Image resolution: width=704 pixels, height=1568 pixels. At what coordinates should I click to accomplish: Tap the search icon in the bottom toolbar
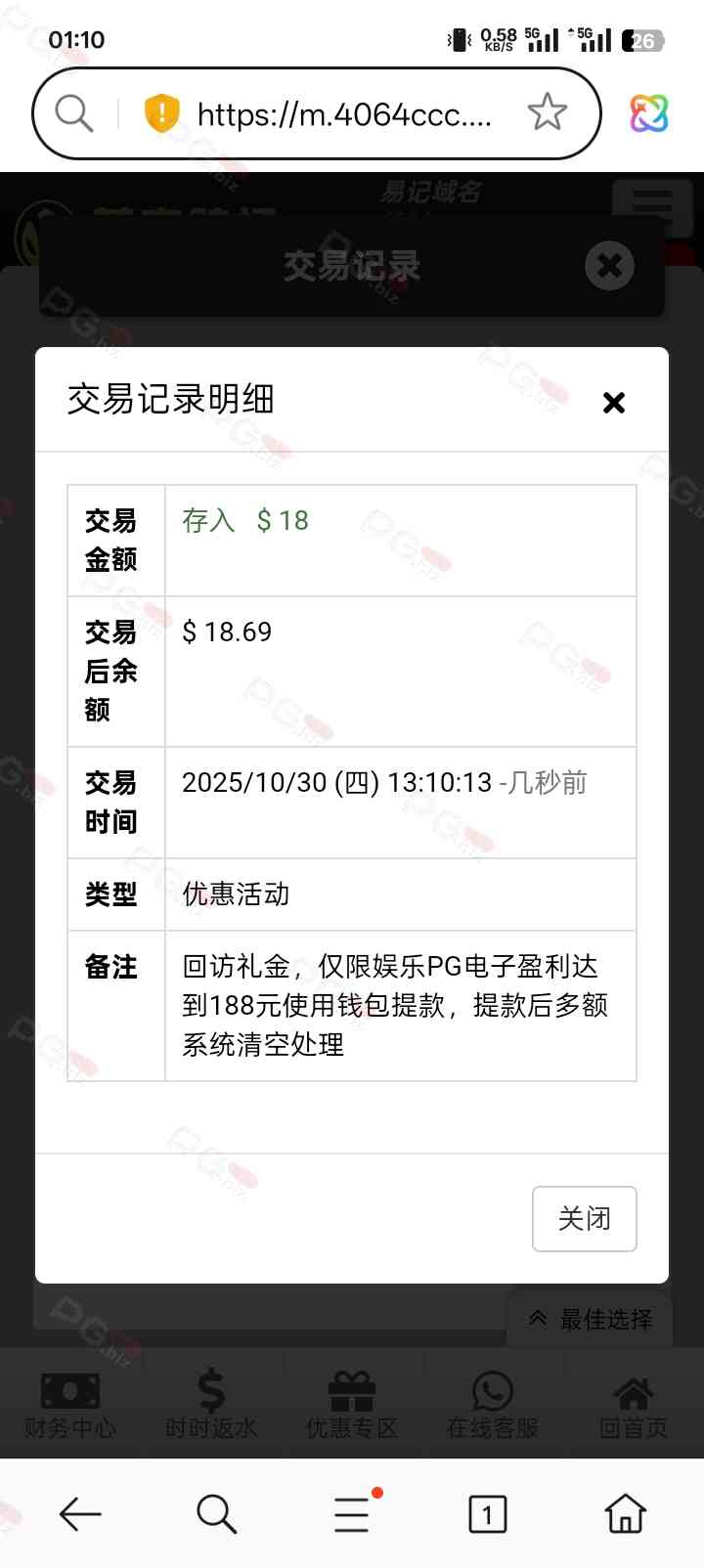pyautogui.click(x=216, y=1514)
